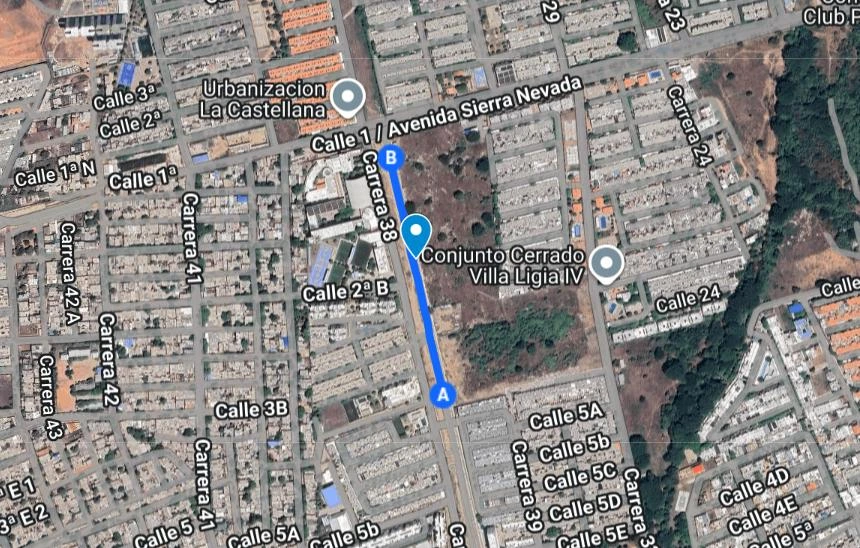Select route endpoint marker A

tap(443, 395)
